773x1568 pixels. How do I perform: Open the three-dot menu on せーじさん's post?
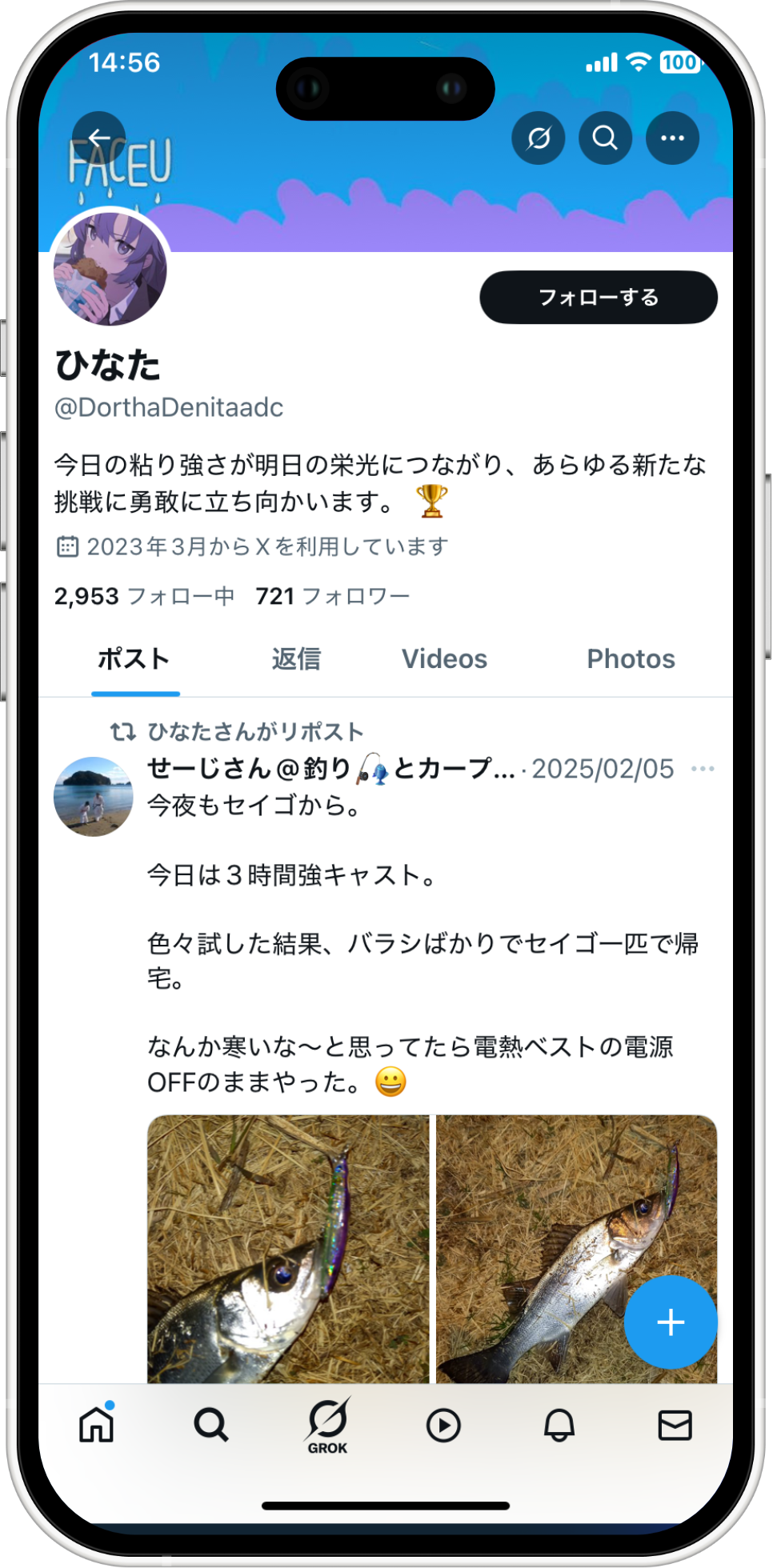702,769
